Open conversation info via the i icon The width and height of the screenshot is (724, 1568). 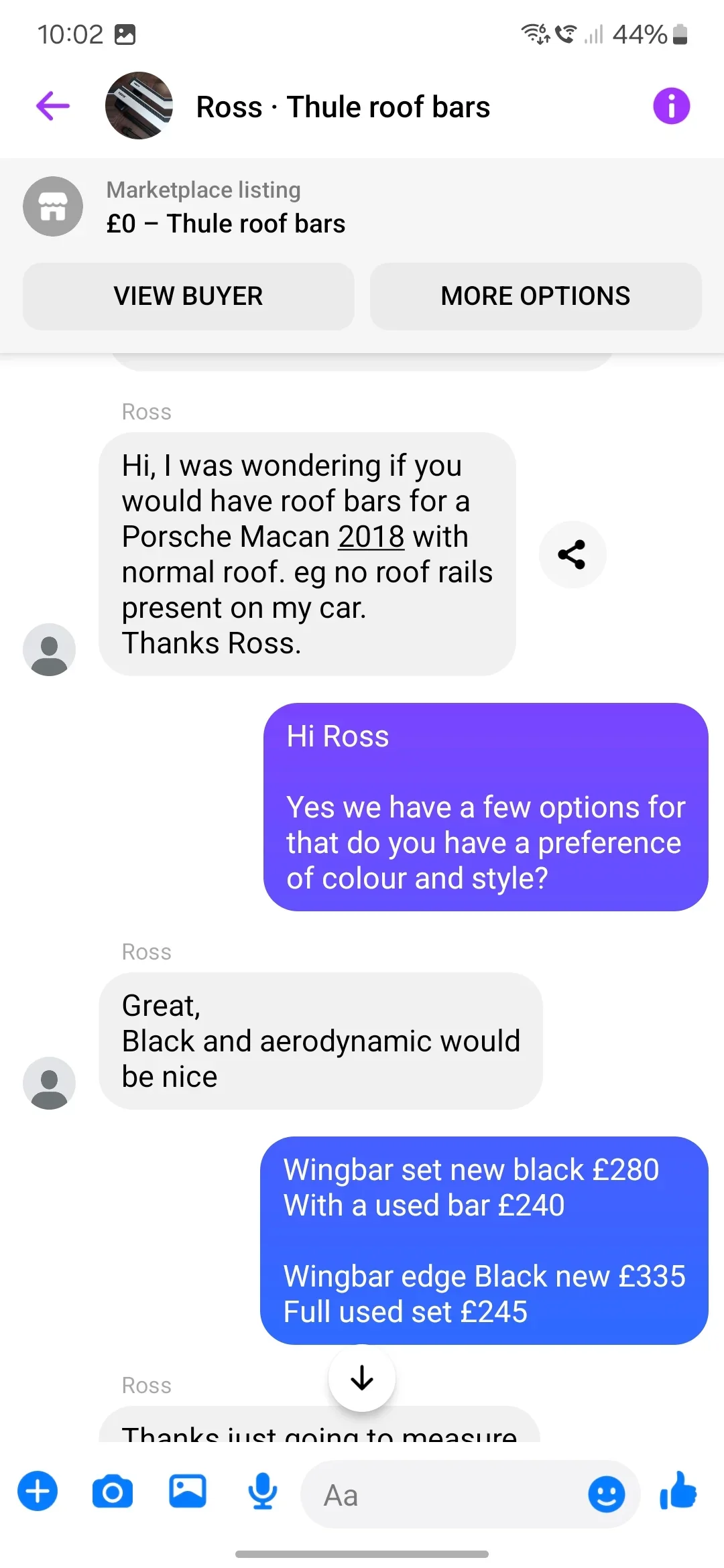[671, 106]
